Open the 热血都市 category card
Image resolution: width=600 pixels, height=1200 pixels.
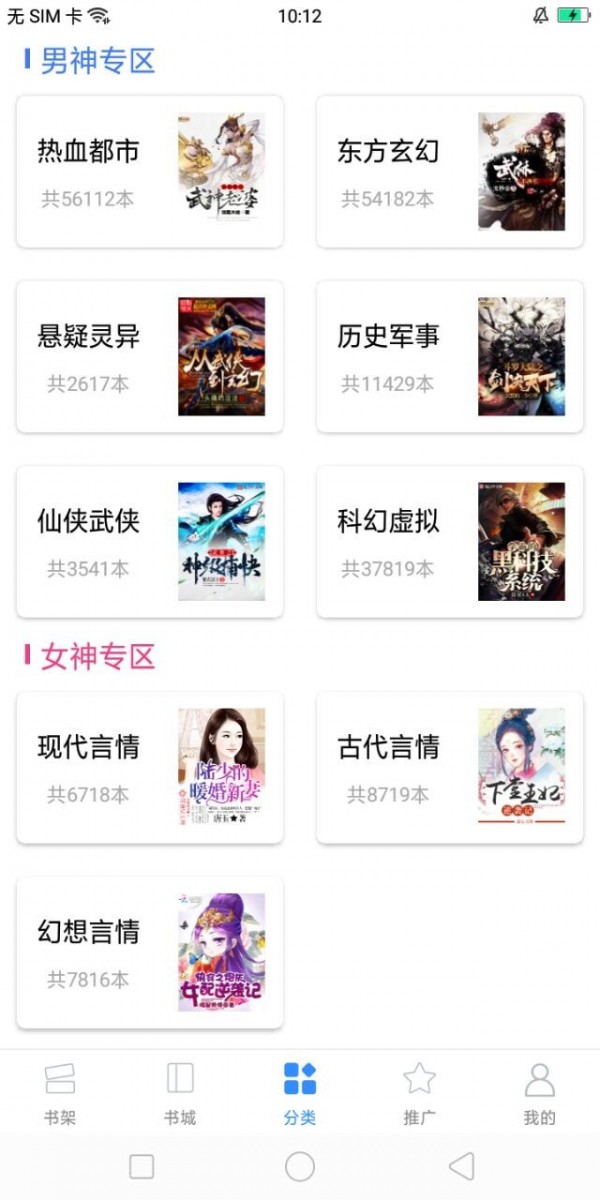(x=150, y=172)
